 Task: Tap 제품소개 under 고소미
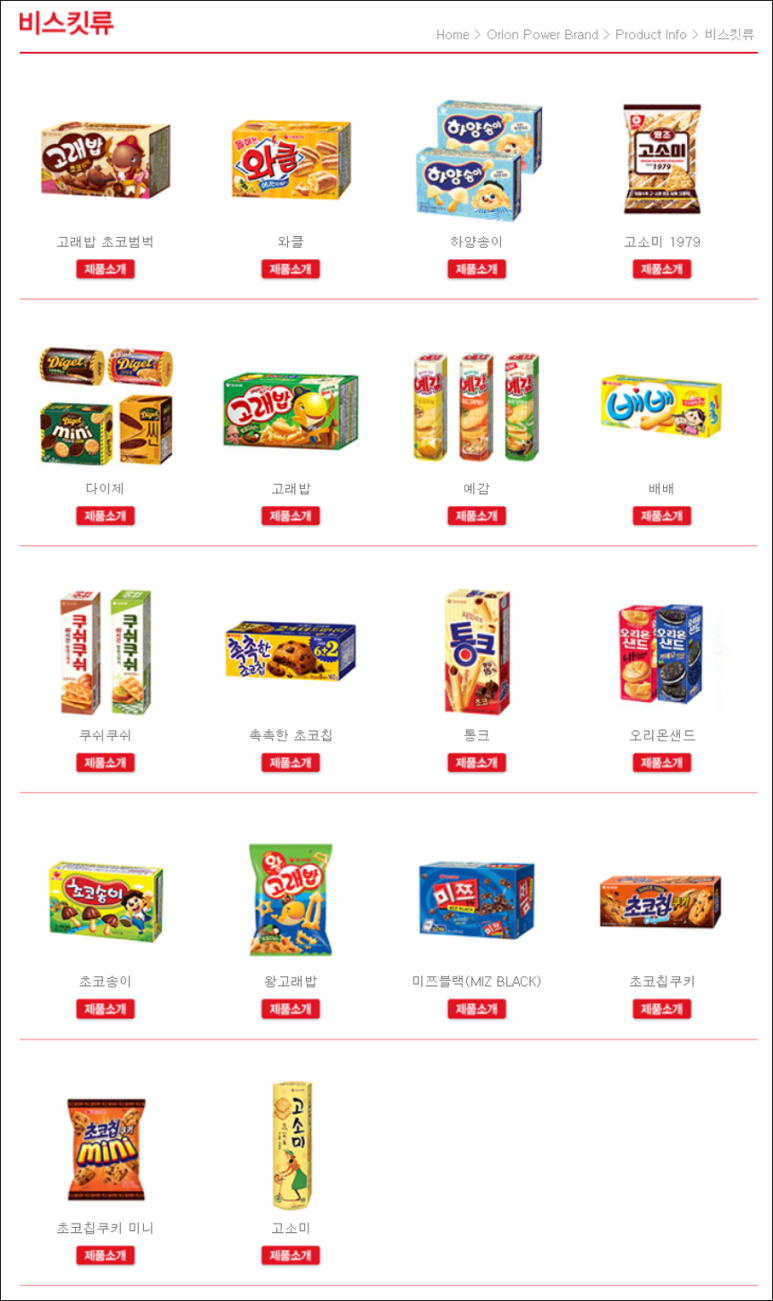[290, 1256]
